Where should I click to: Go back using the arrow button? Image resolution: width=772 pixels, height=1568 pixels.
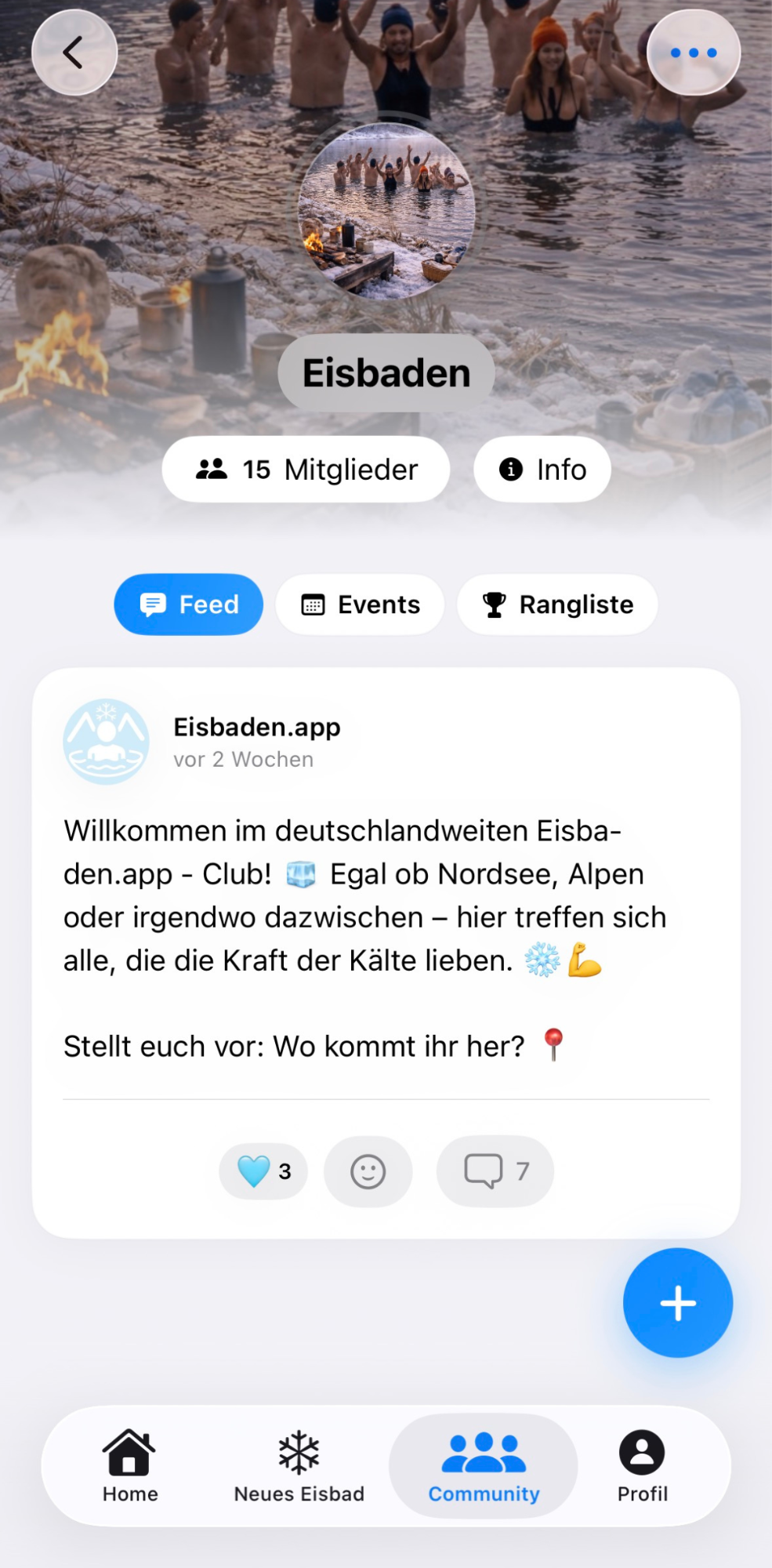click(x=74, y=53)
